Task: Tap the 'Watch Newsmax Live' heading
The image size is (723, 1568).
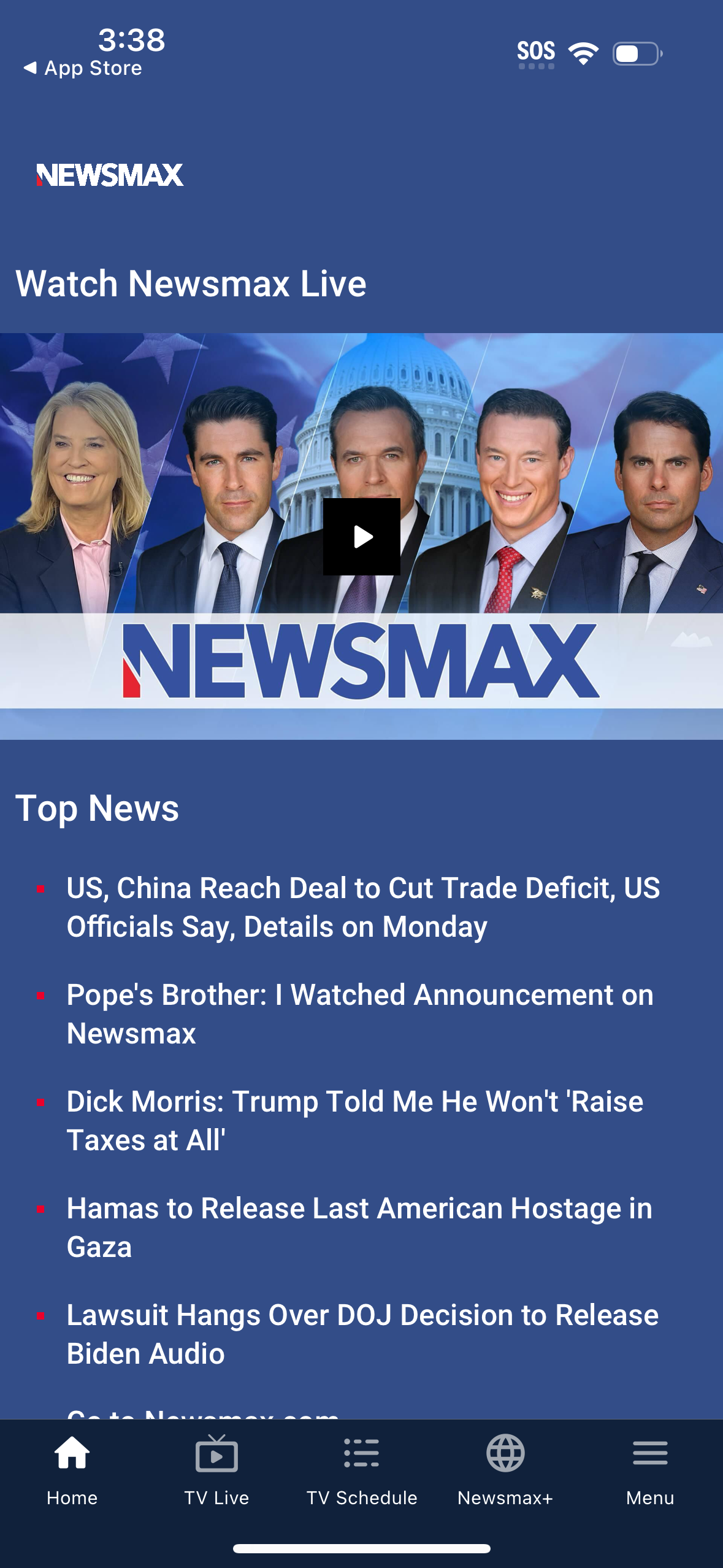Action: (x=191, y=283)
